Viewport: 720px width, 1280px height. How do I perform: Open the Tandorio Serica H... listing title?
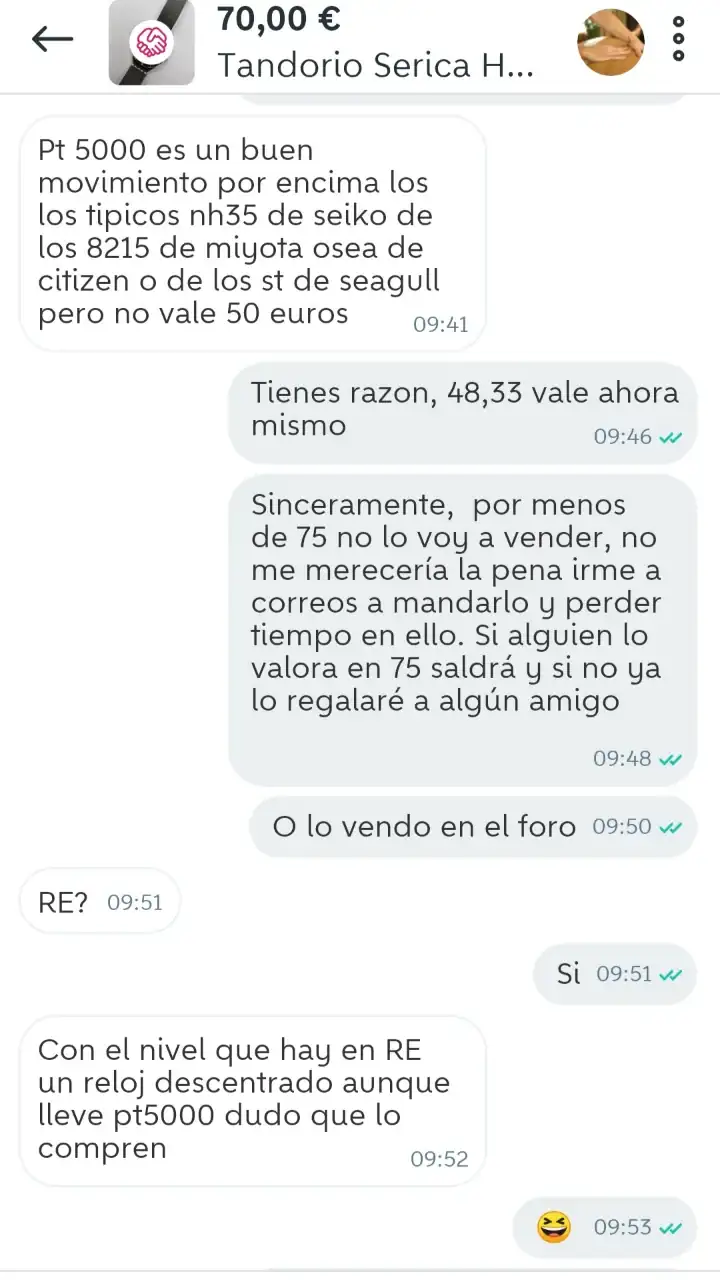376,66
